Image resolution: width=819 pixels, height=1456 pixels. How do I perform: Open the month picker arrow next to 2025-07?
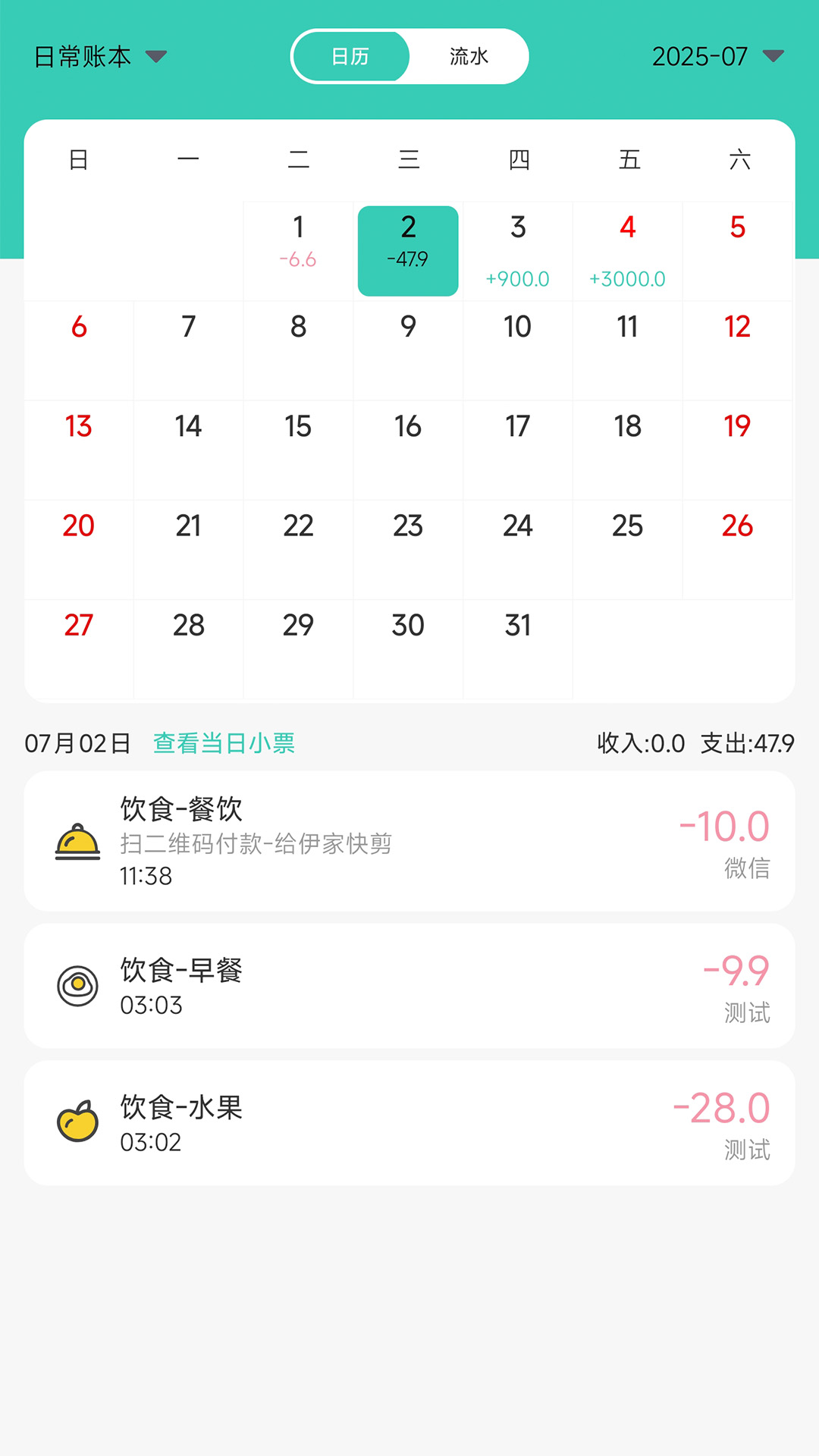coord(774,56)
